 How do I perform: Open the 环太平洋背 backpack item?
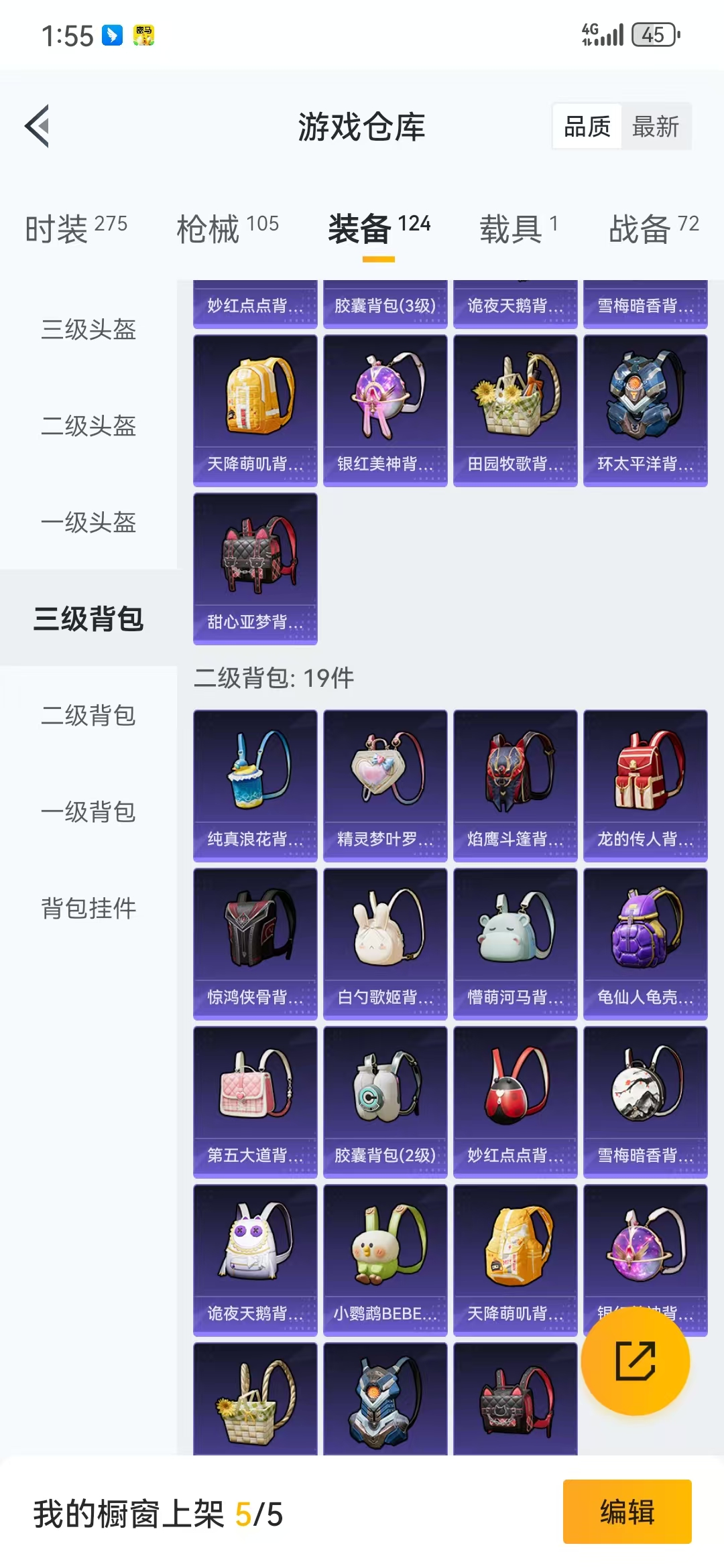(645, 410)
